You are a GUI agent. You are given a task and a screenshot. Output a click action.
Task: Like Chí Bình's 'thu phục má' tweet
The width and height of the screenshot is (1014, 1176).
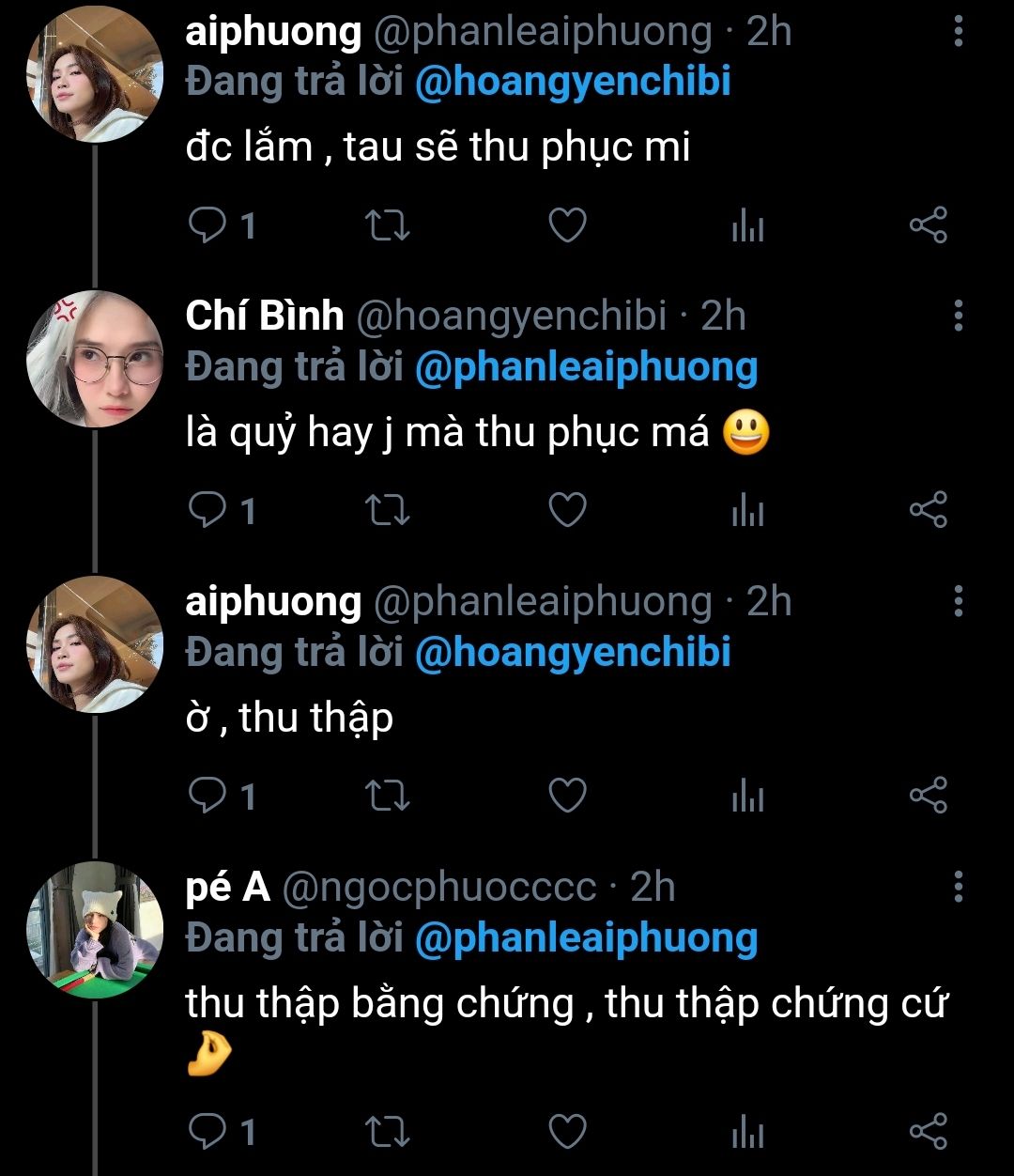pos(567,511)
